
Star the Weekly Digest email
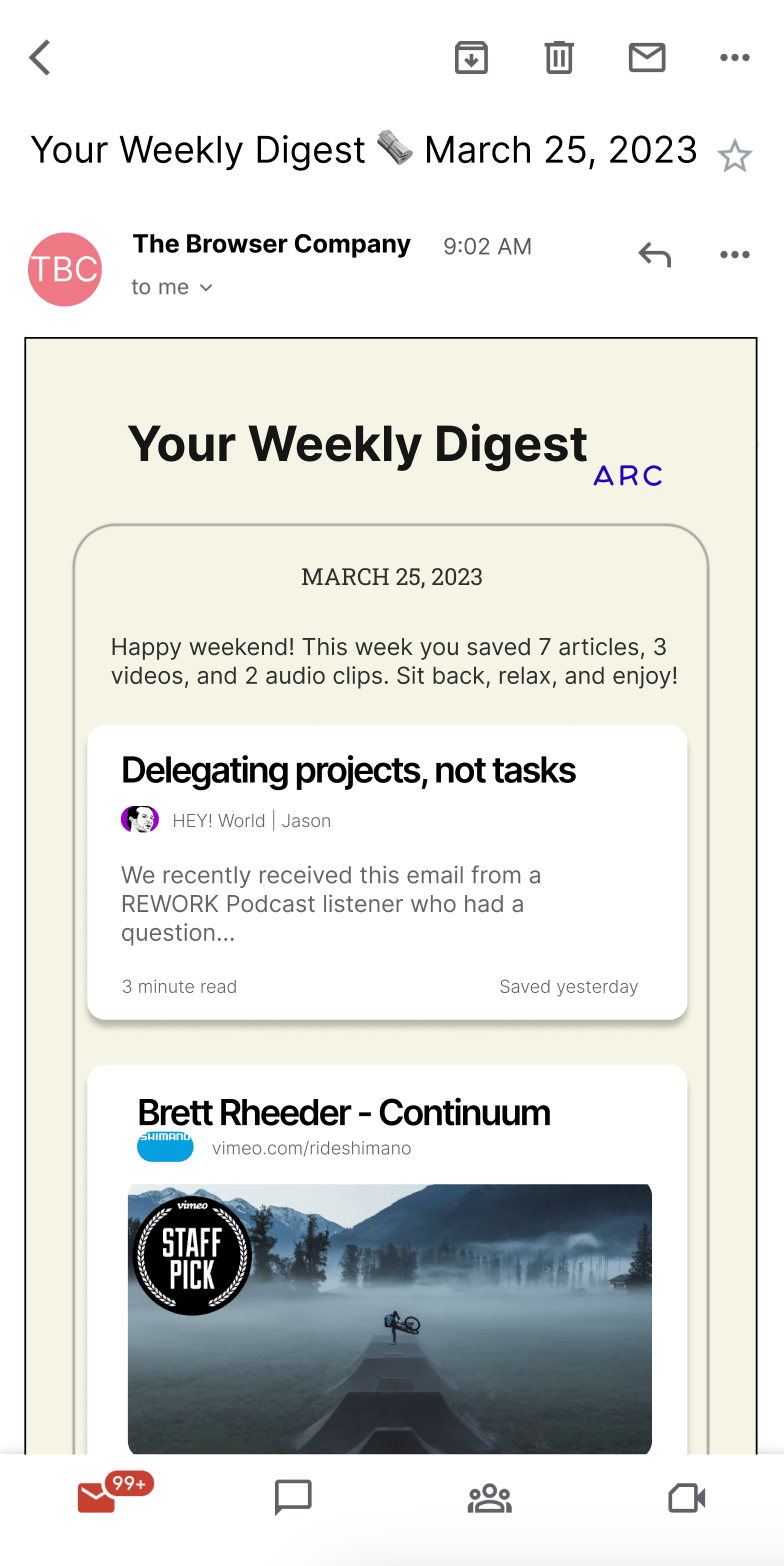click(735, 156)
